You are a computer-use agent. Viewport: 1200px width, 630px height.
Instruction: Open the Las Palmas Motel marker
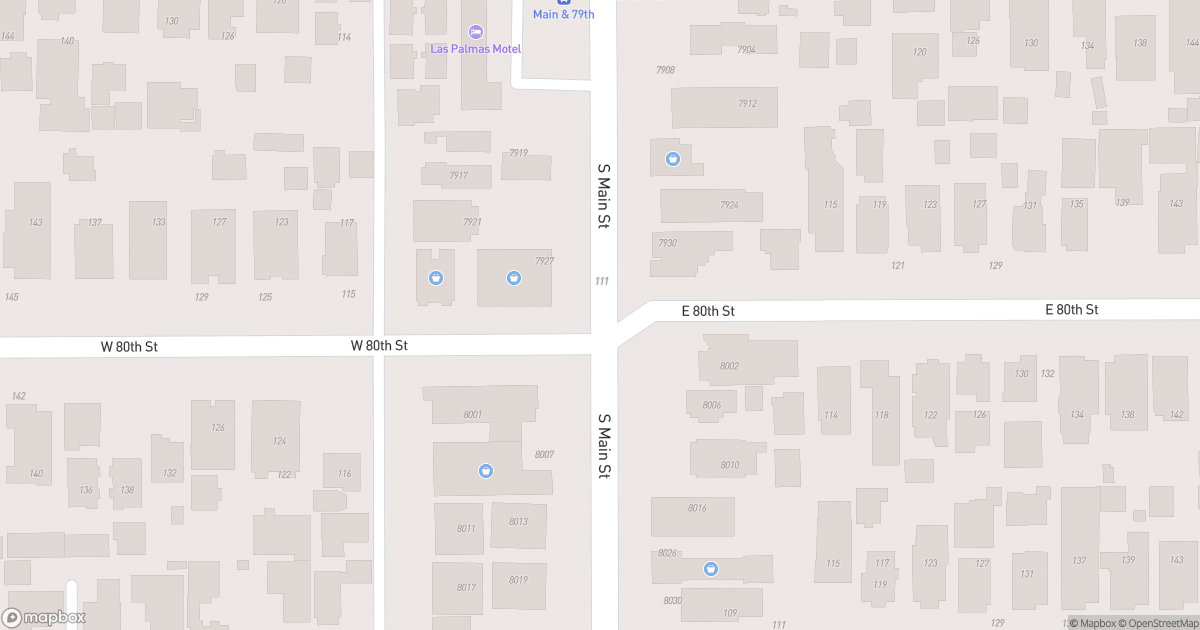pyautogui.click(x=476, y=32)
